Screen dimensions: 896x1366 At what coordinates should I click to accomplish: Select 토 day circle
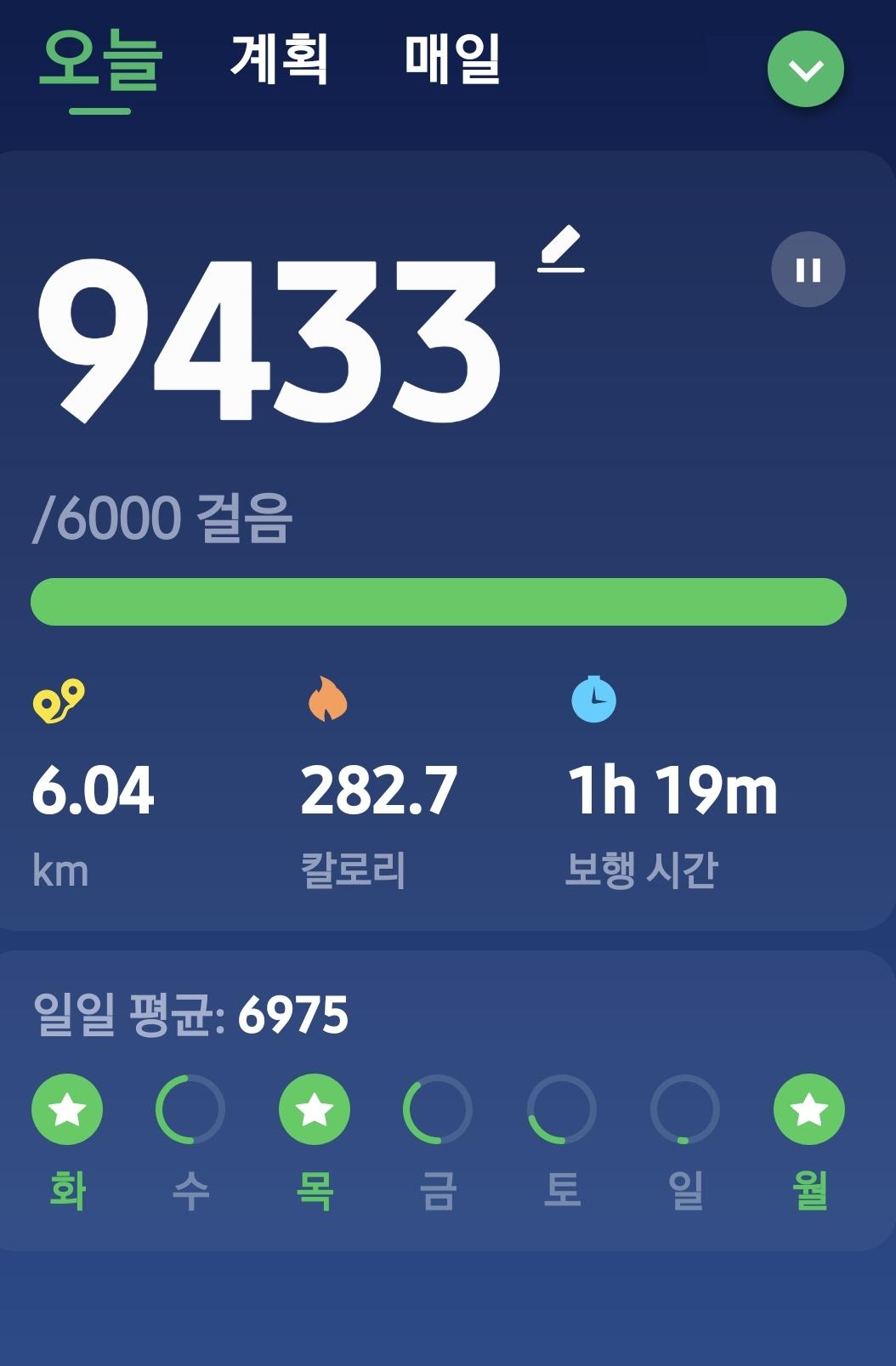[x=562, y=1109]
